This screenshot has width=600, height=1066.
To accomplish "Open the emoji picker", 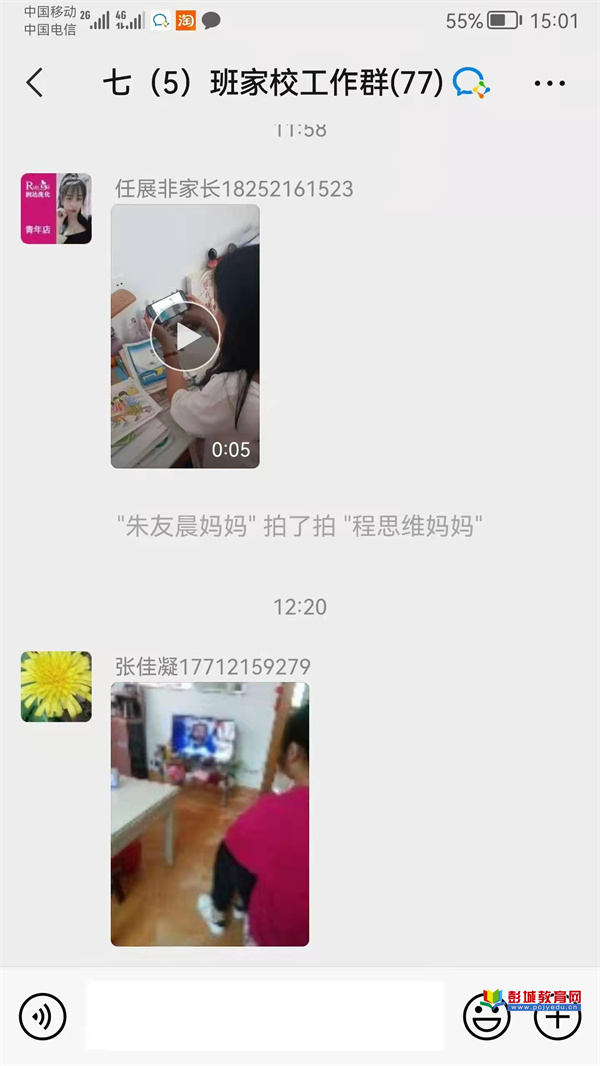I will [485, 1017].
